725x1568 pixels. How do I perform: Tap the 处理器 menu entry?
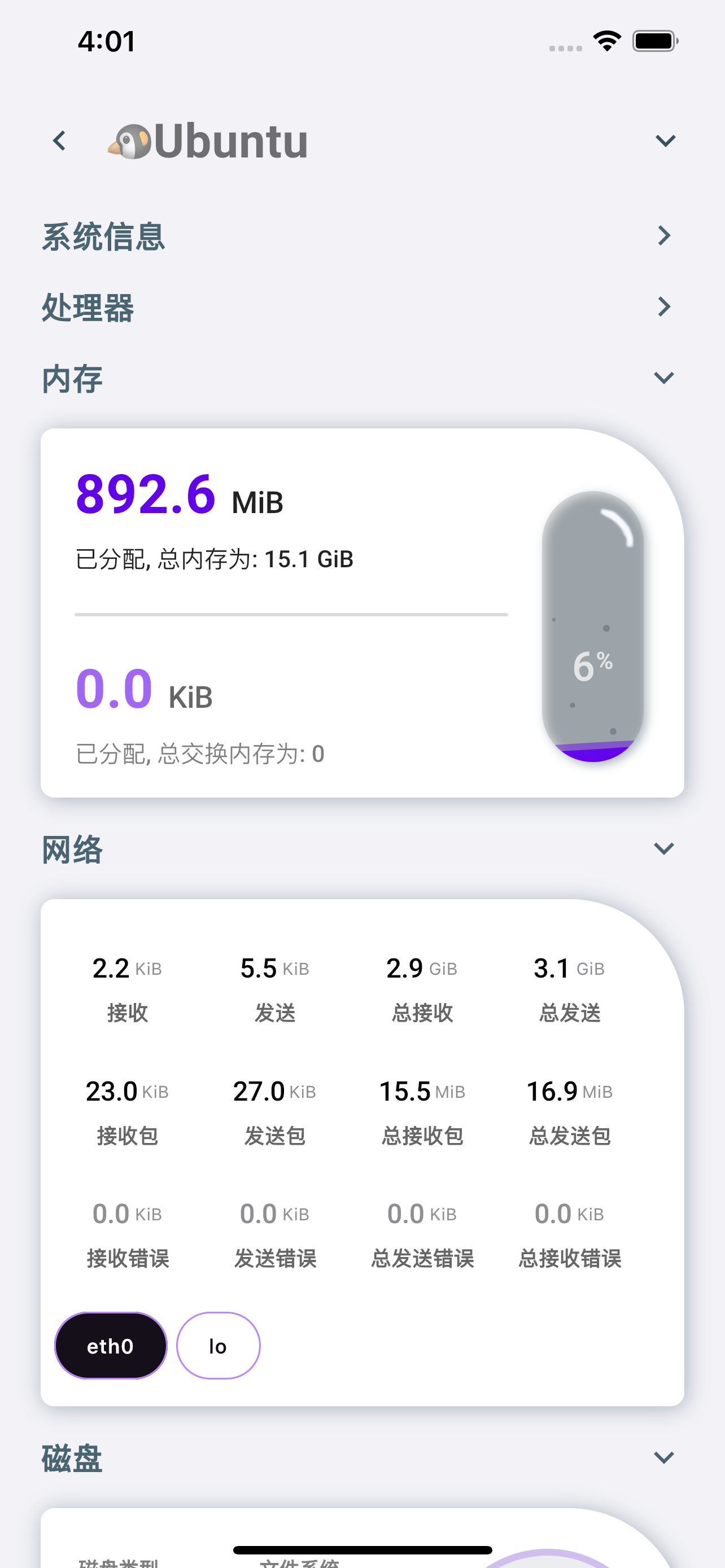88,309
